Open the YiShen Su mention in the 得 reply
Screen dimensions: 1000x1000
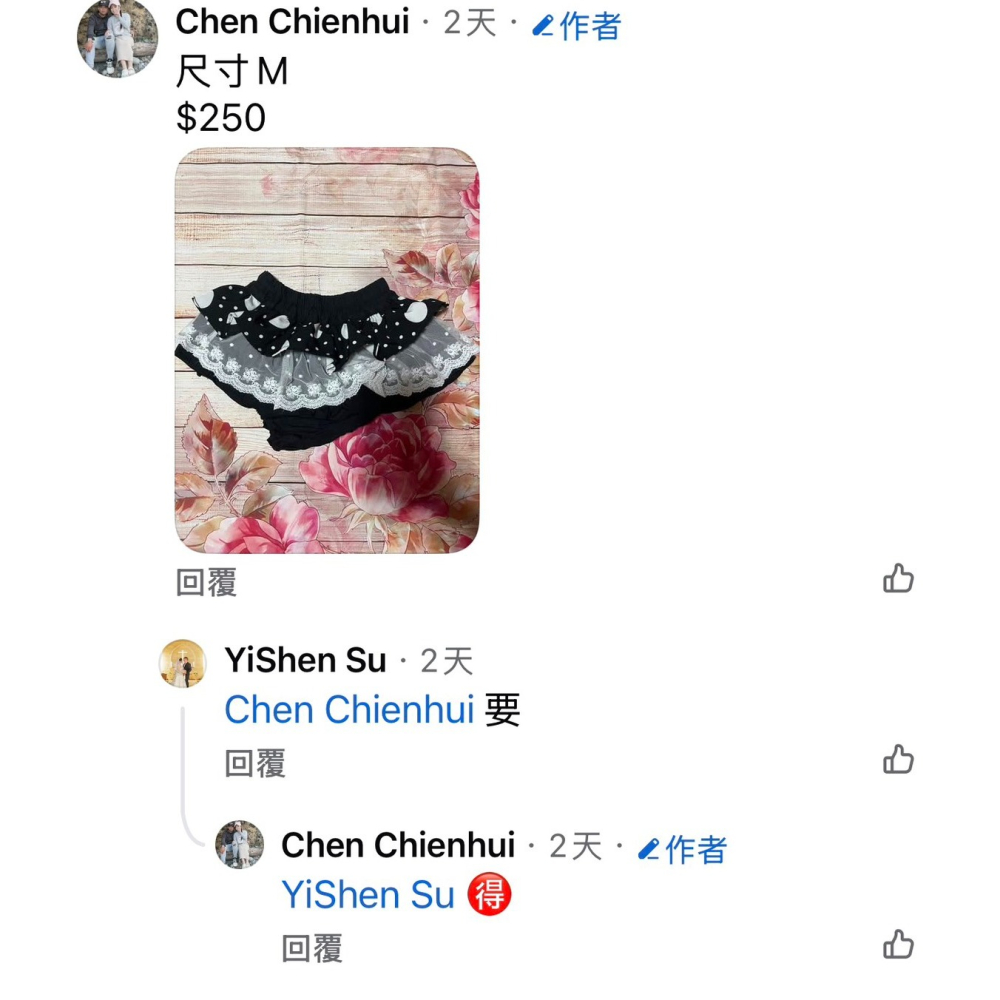tap(368, 895)
